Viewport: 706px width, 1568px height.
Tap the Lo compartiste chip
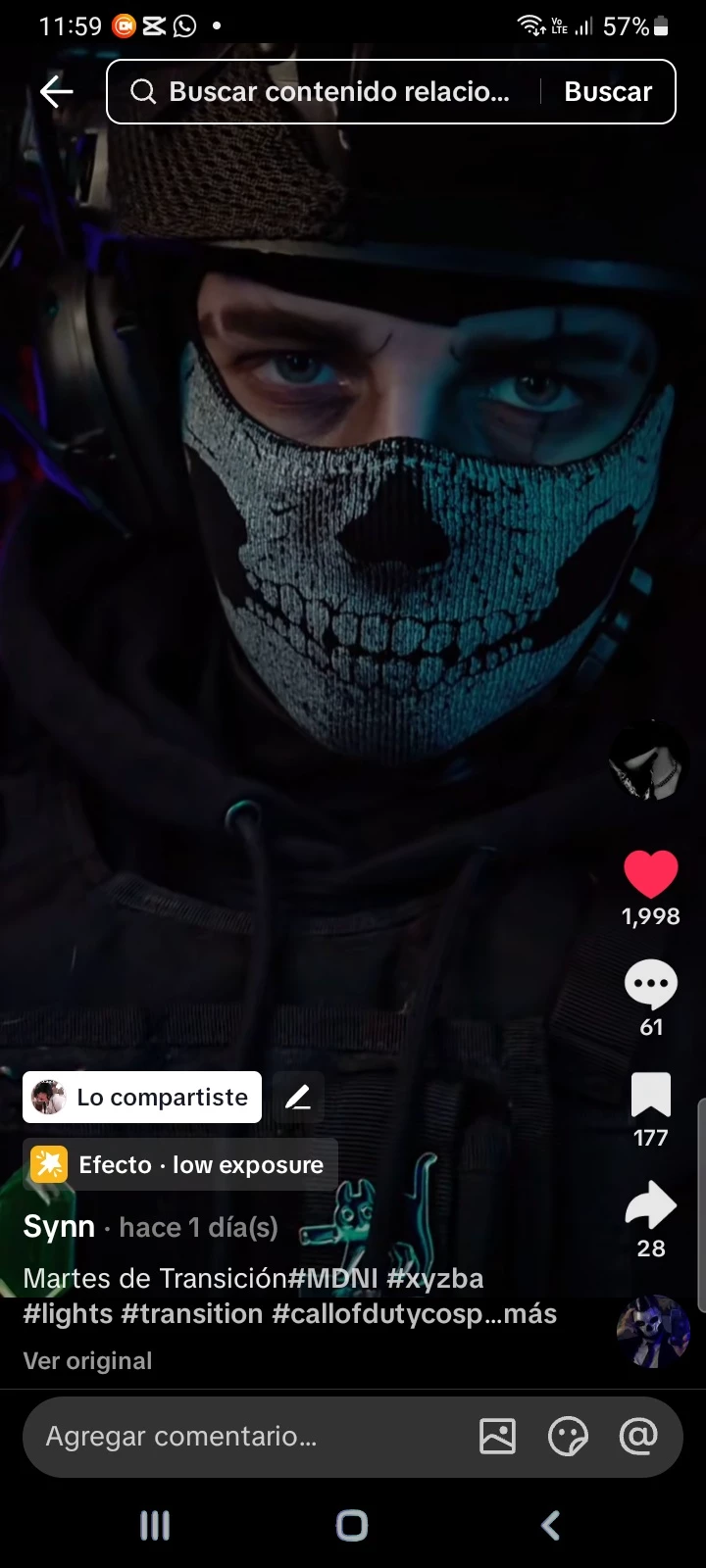click(142, 1097)
